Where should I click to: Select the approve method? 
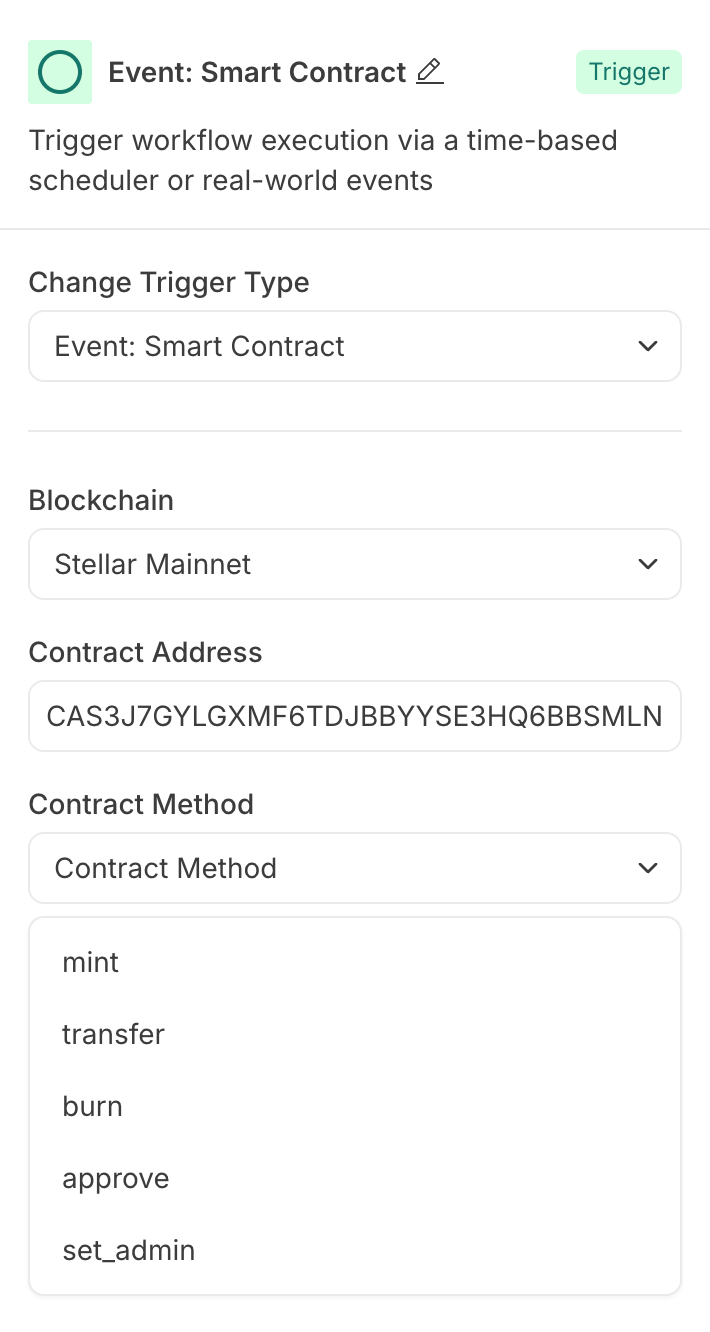click(355, 1178)
